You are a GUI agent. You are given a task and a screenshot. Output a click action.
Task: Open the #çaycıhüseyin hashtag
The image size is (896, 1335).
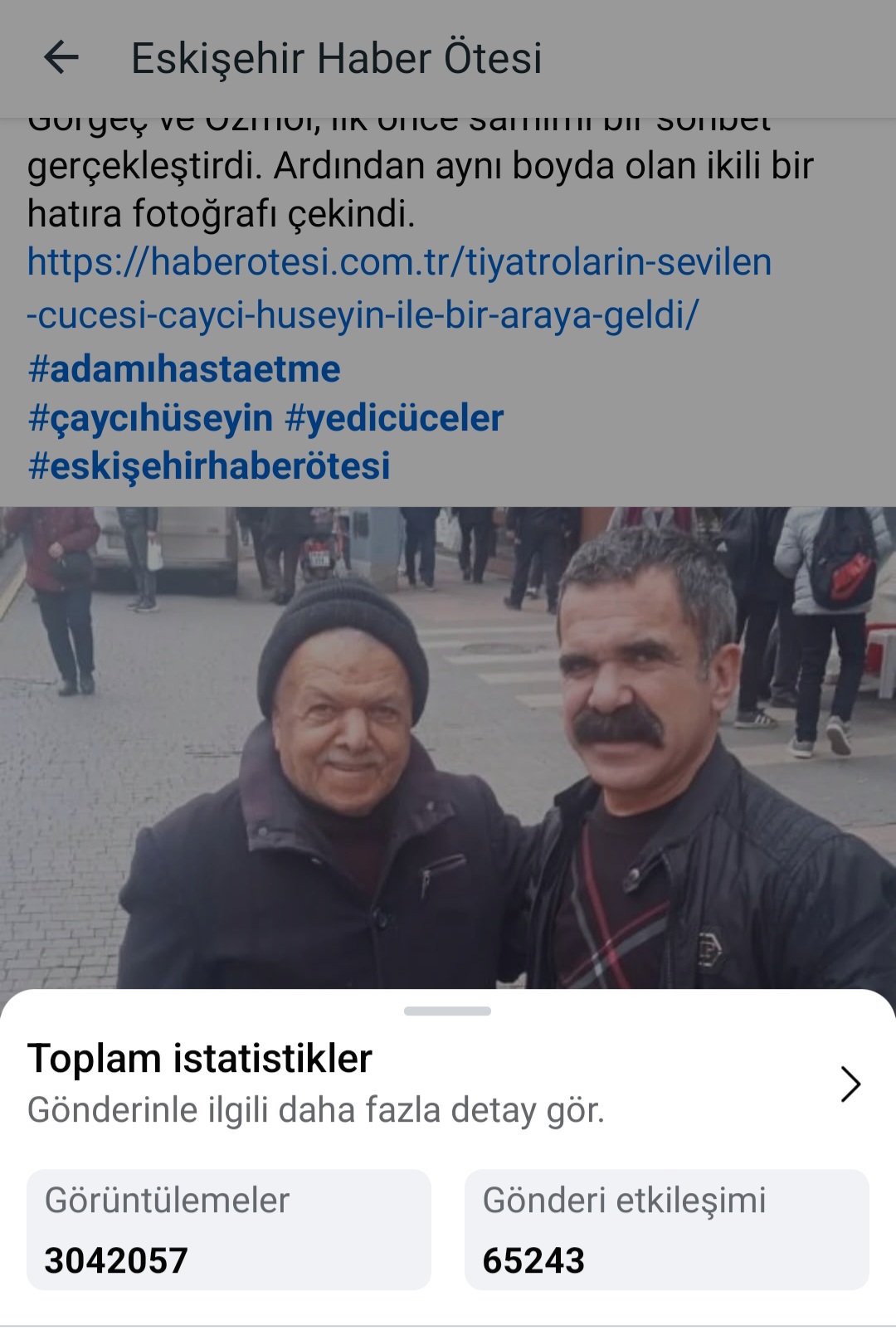[x=150, y=418]
